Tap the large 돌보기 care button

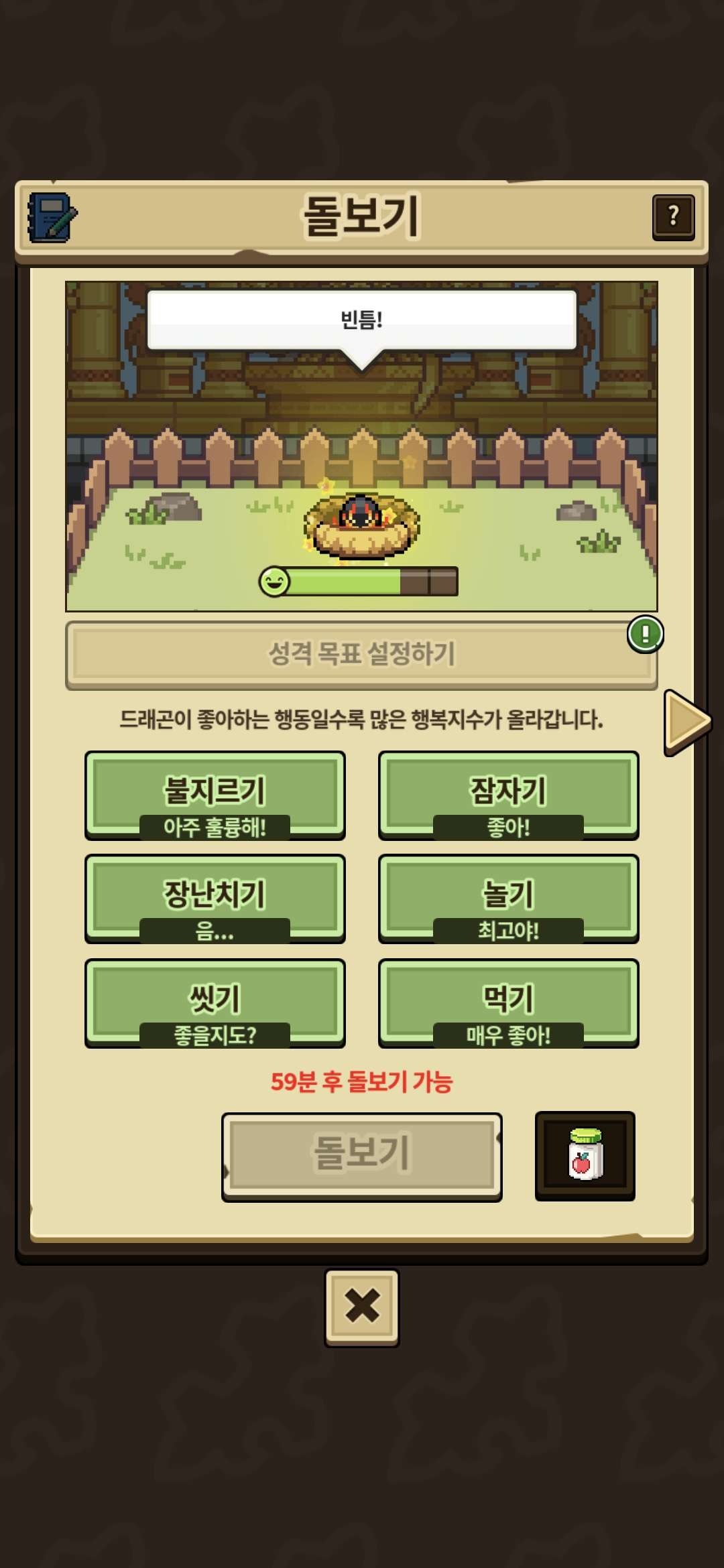[362, 1156]
